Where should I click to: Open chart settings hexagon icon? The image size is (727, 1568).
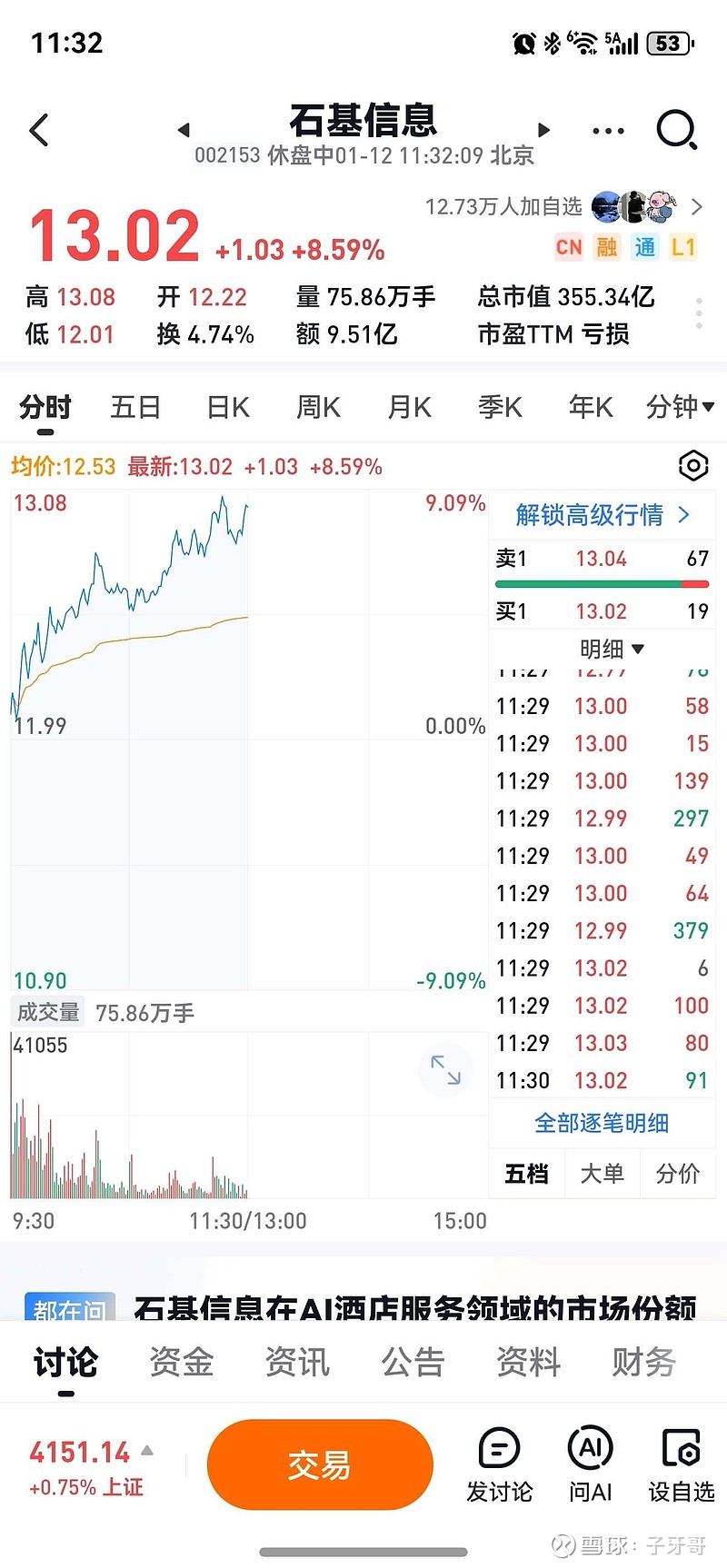[x=693, y=466]
